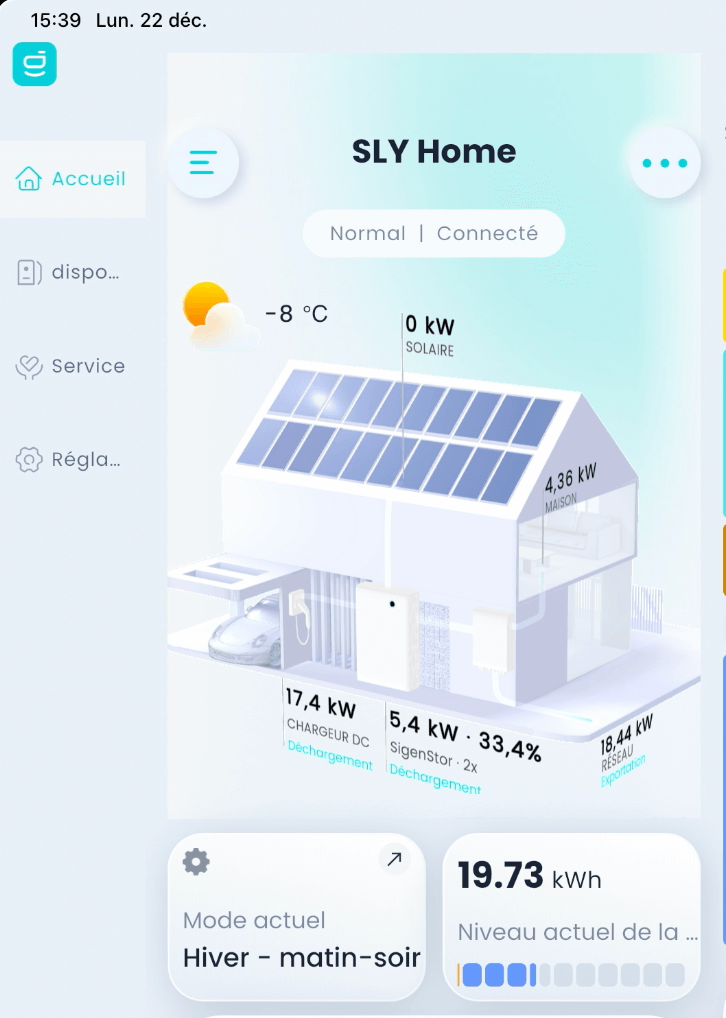Tap the Normal | Connecté status chip

[x=434, y=234]
